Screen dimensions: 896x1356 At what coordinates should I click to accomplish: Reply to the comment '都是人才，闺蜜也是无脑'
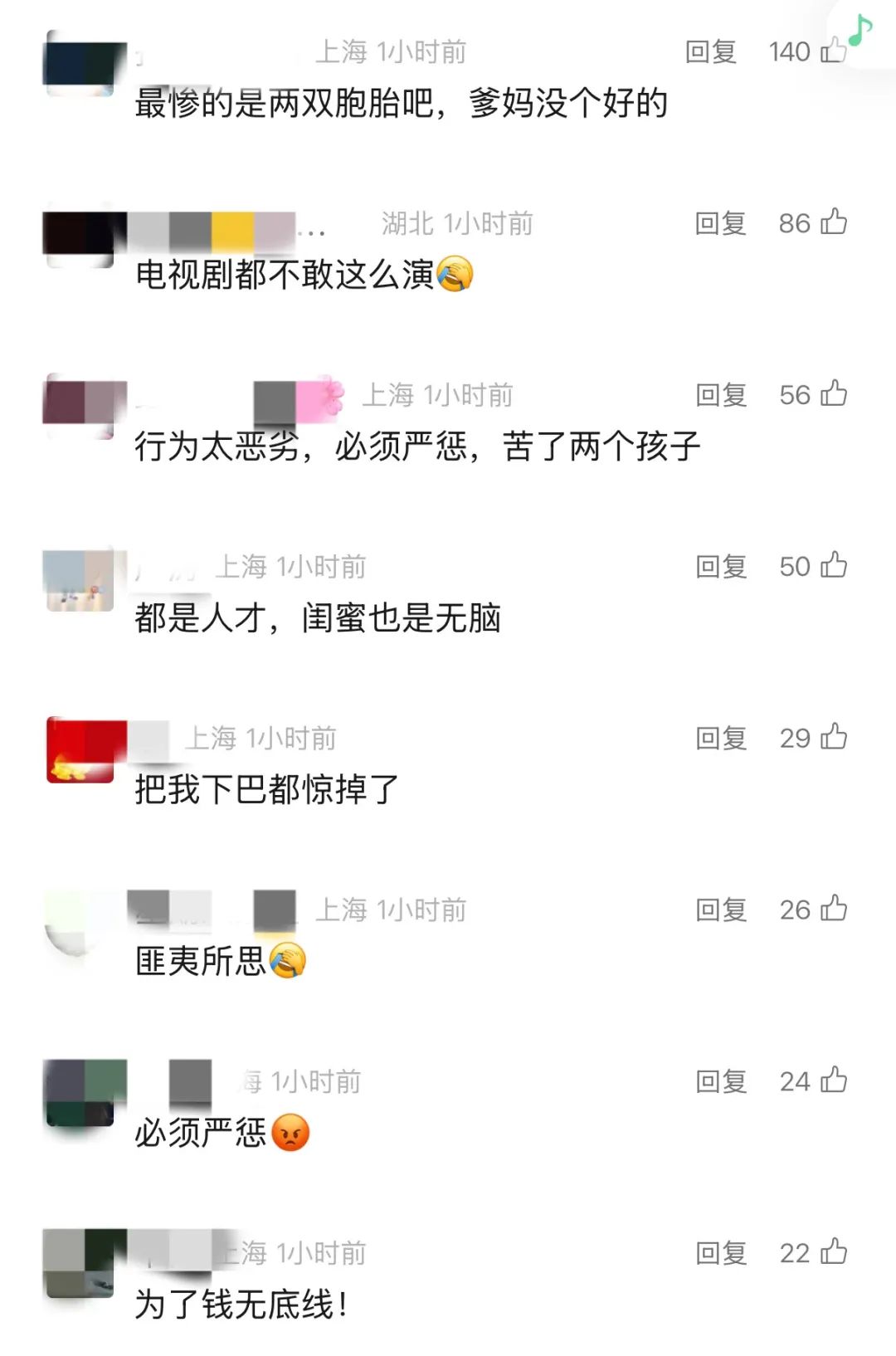[x=720, y=567]
